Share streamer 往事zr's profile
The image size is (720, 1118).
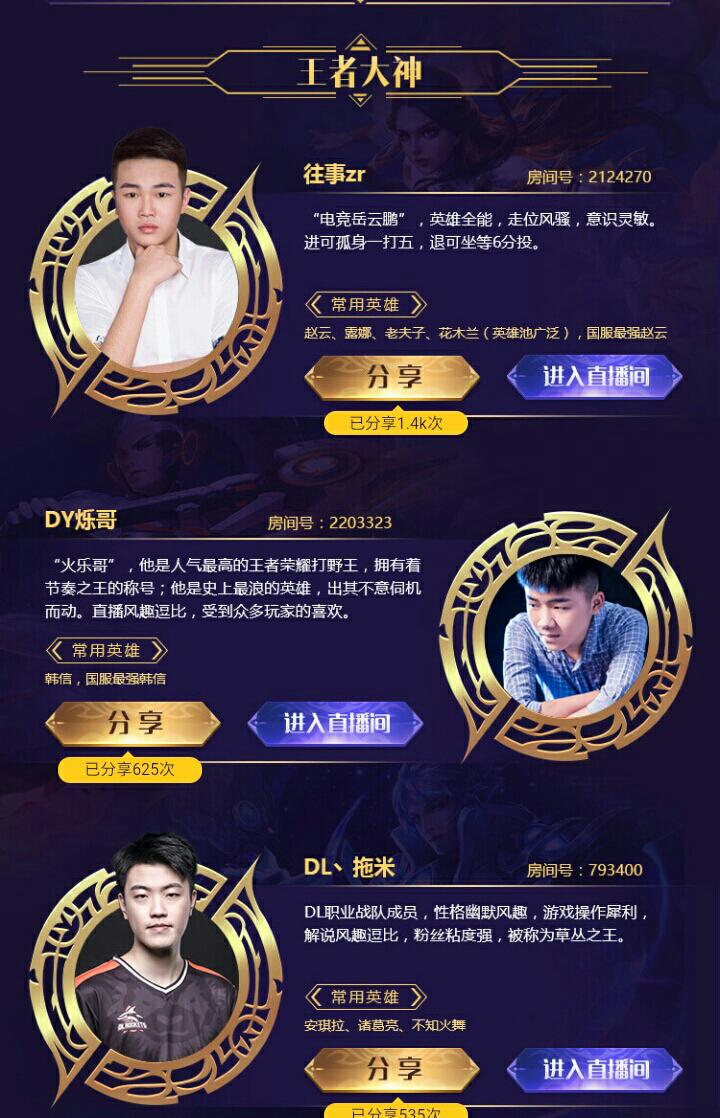(392, 377)
